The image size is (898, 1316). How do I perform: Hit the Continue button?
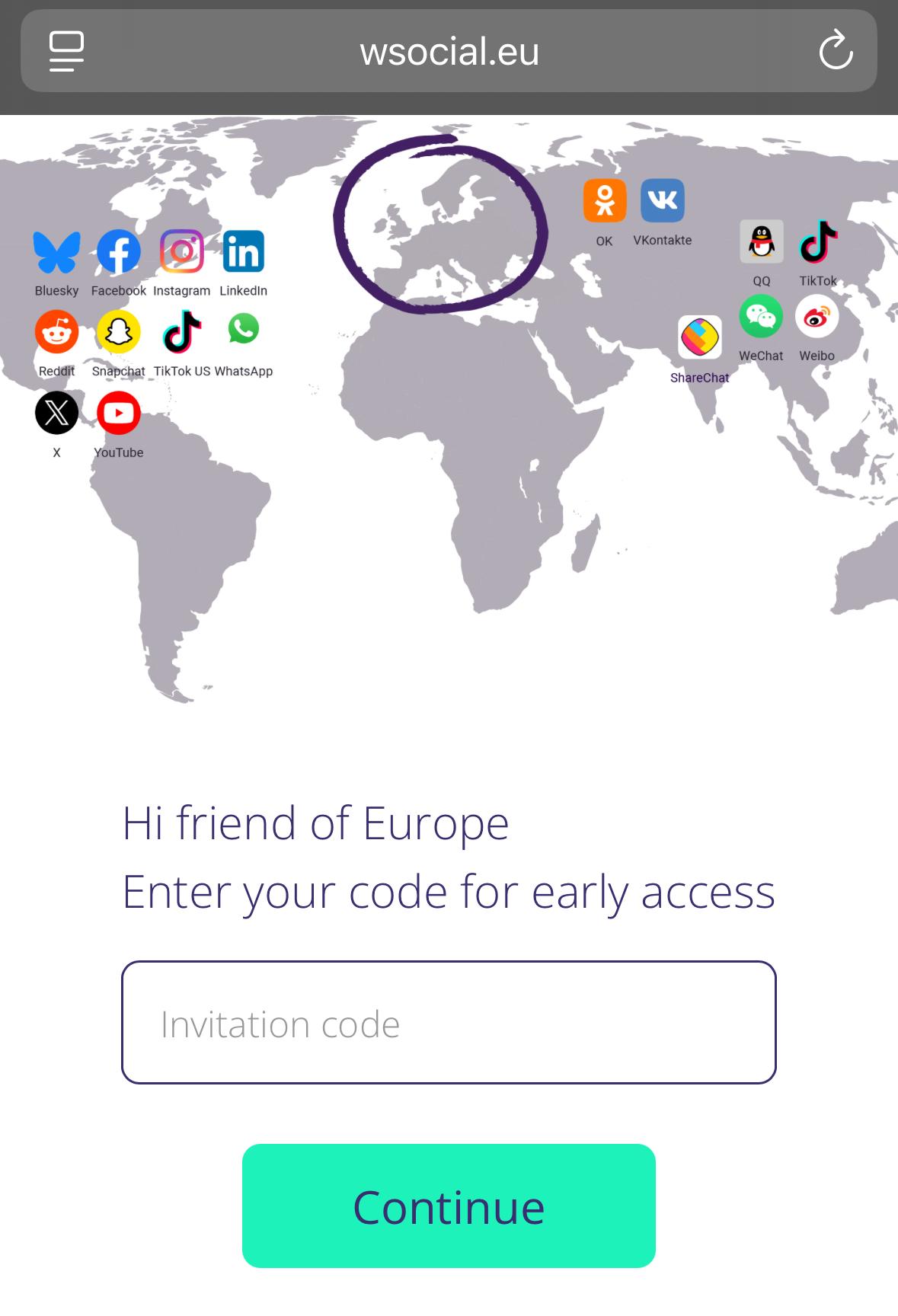tap(449, 1206)
